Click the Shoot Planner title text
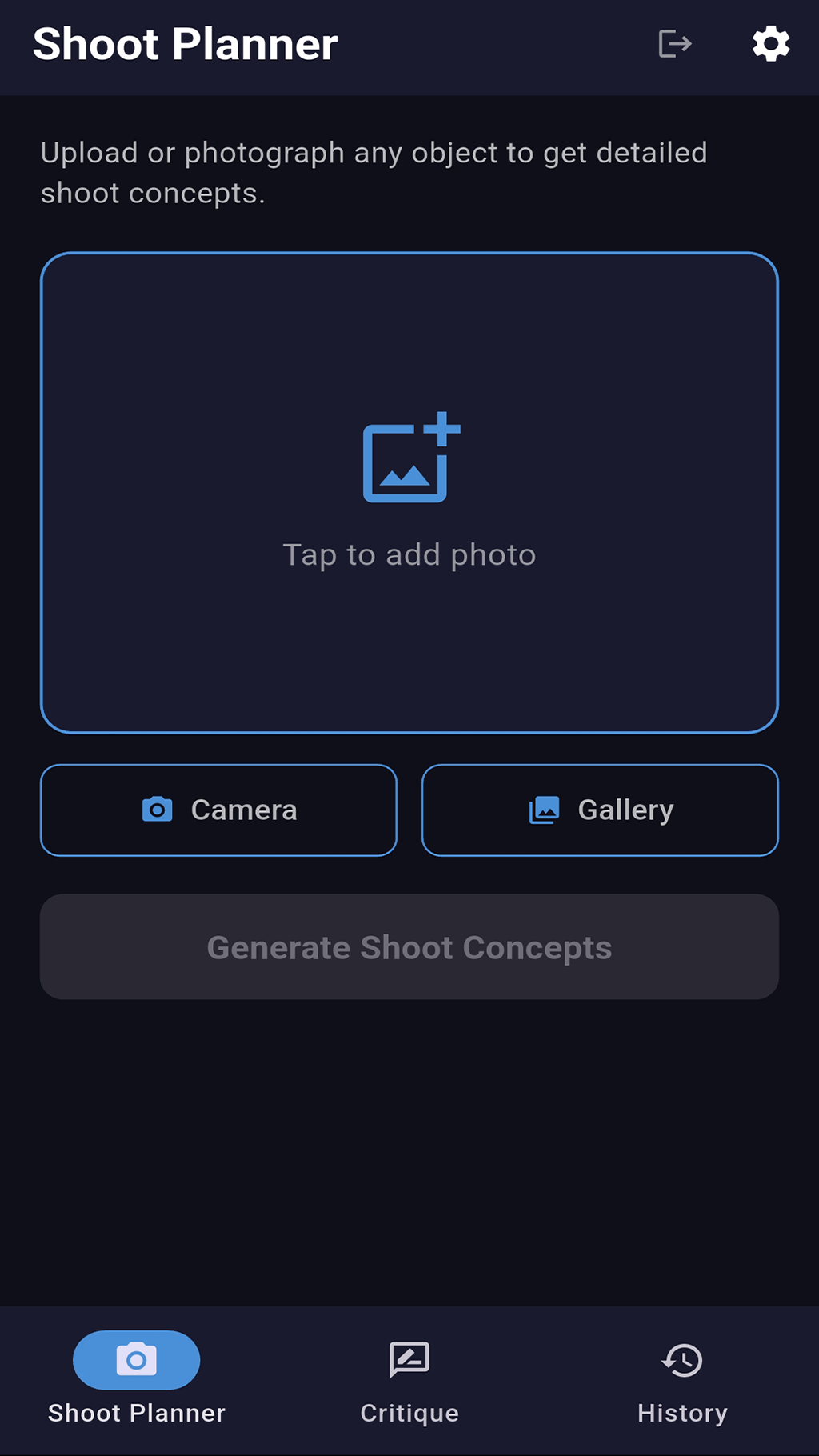This screenshot has width=819, height=1456. (184, 45)
